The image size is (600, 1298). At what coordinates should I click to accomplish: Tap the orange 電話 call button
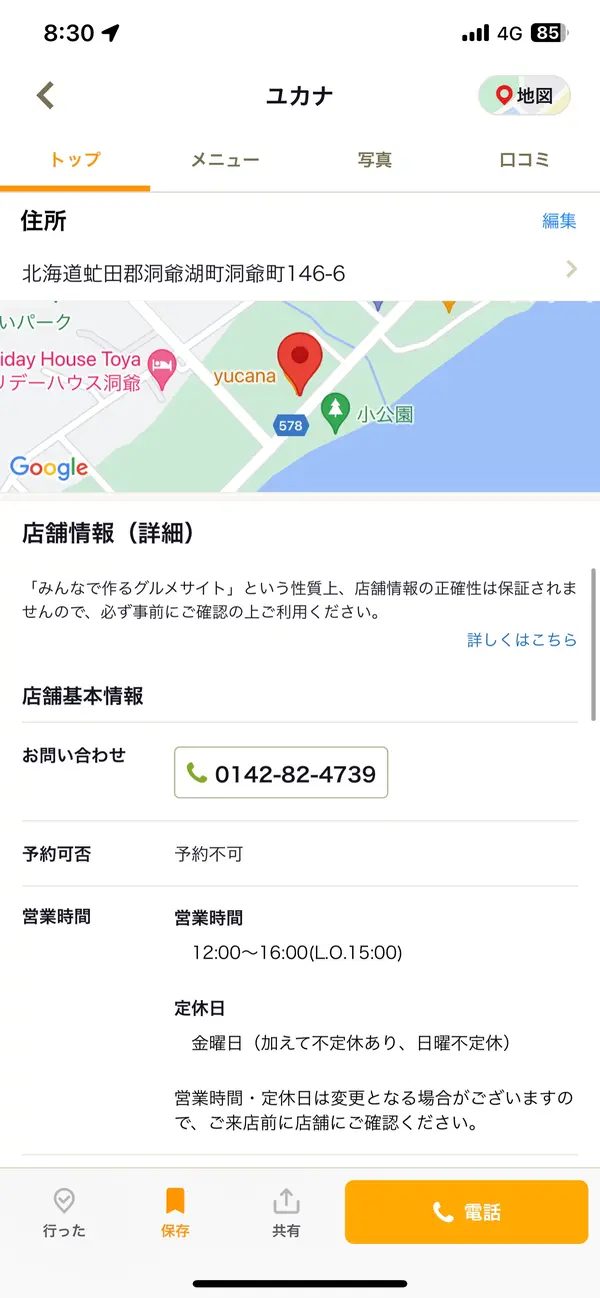click(466, 1212)
